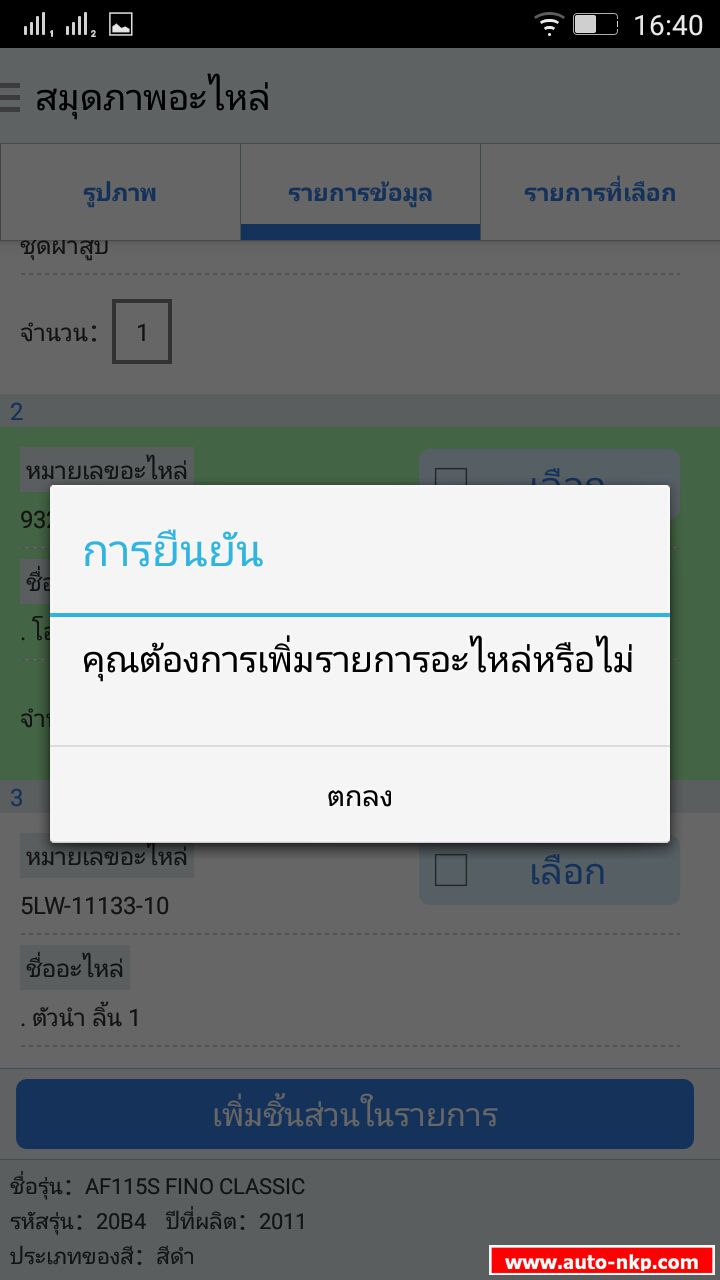Switch to the รูปภาพ tab
Screen dimensions: 720x1280
coord(120,193)
